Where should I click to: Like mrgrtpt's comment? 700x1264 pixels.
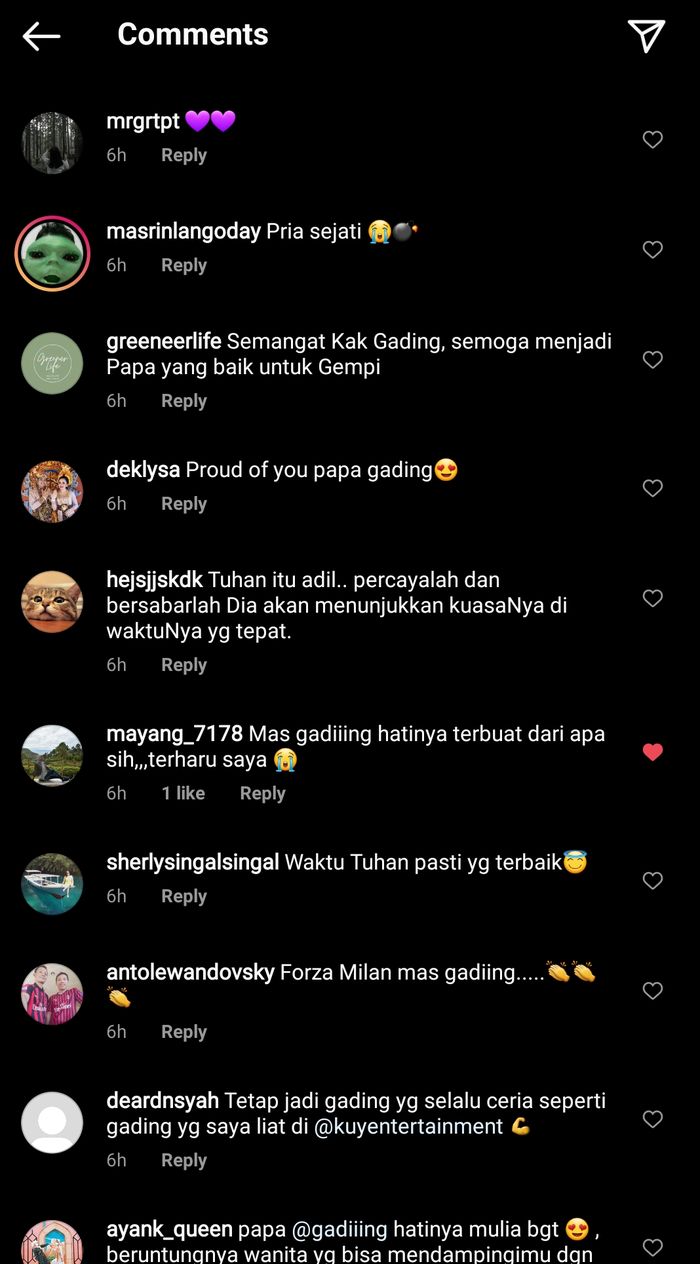[x=652, y=140]
